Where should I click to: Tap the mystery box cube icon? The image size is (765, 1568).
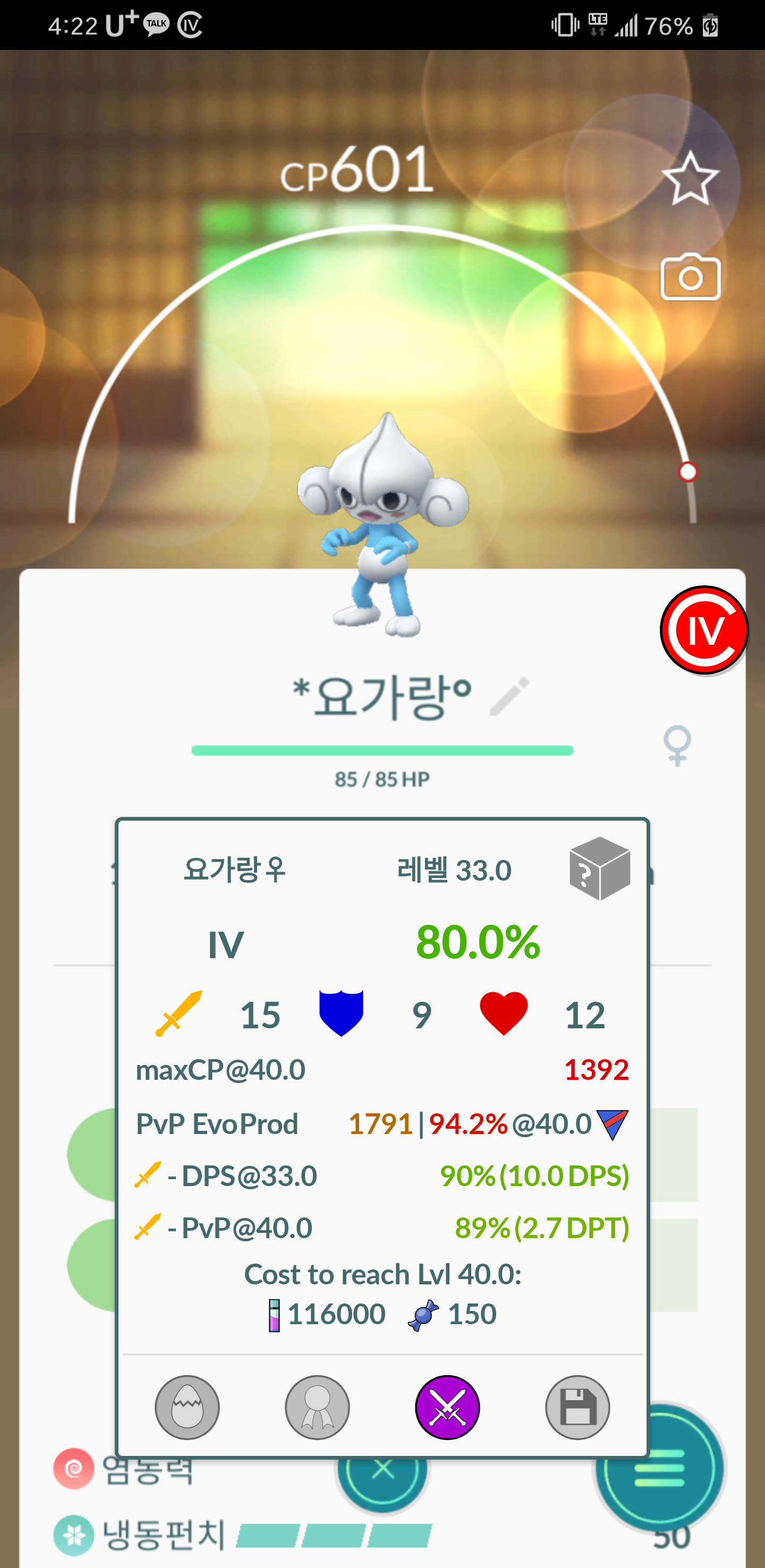[x=599, y=868]
